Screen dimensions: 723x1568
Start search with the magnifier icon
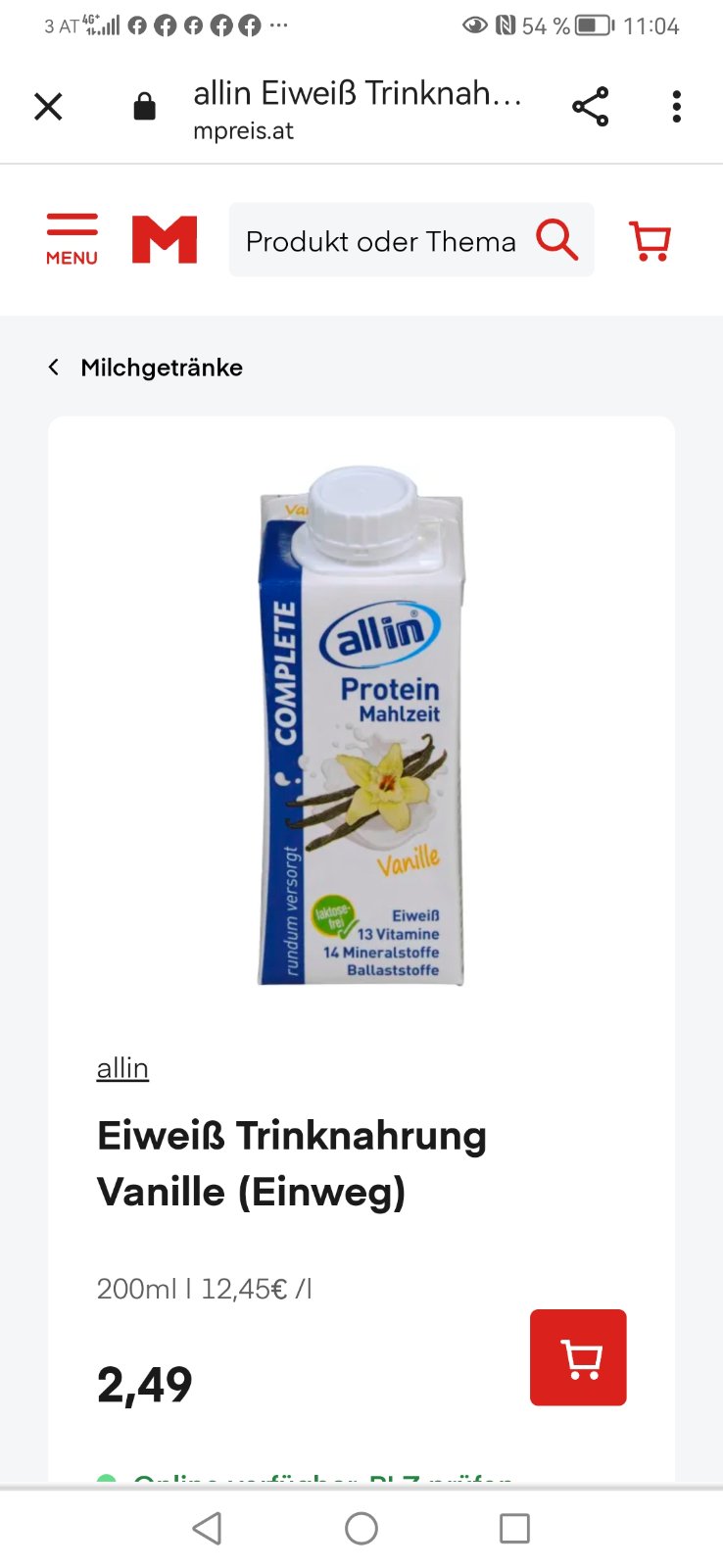coord(556,239)
